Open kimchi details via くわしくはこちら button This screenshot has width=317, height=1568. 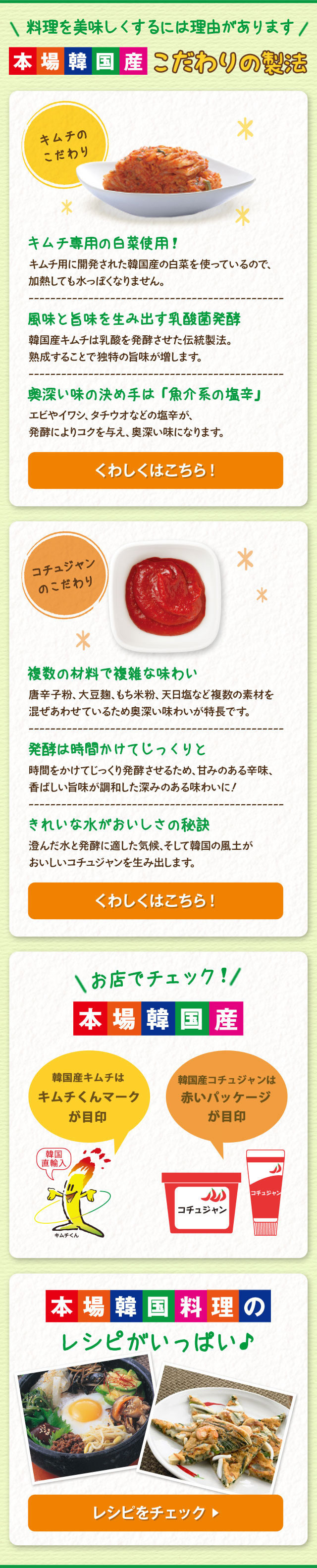point(155,470)
